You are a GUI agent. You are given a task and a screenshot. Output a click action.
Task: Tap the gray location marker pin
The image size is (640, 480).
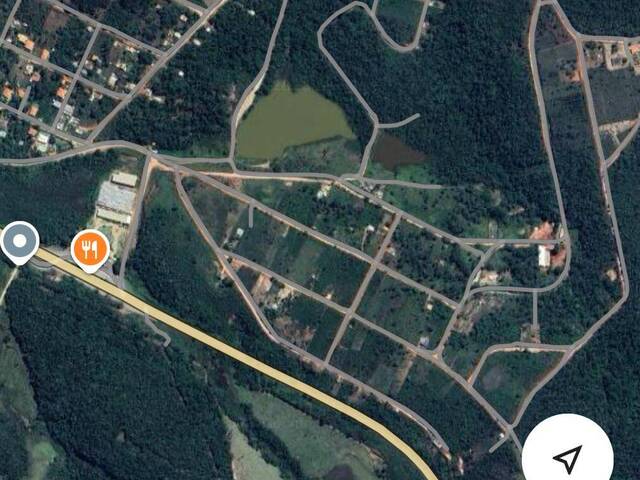[19, 241]
